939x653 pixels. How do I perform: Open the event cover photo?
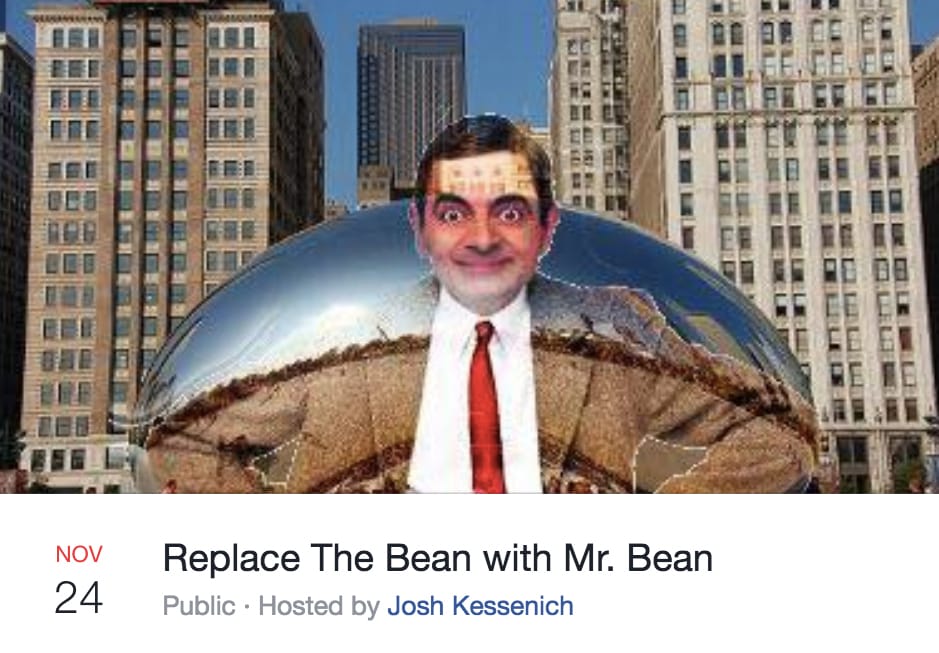pos(469,247)
